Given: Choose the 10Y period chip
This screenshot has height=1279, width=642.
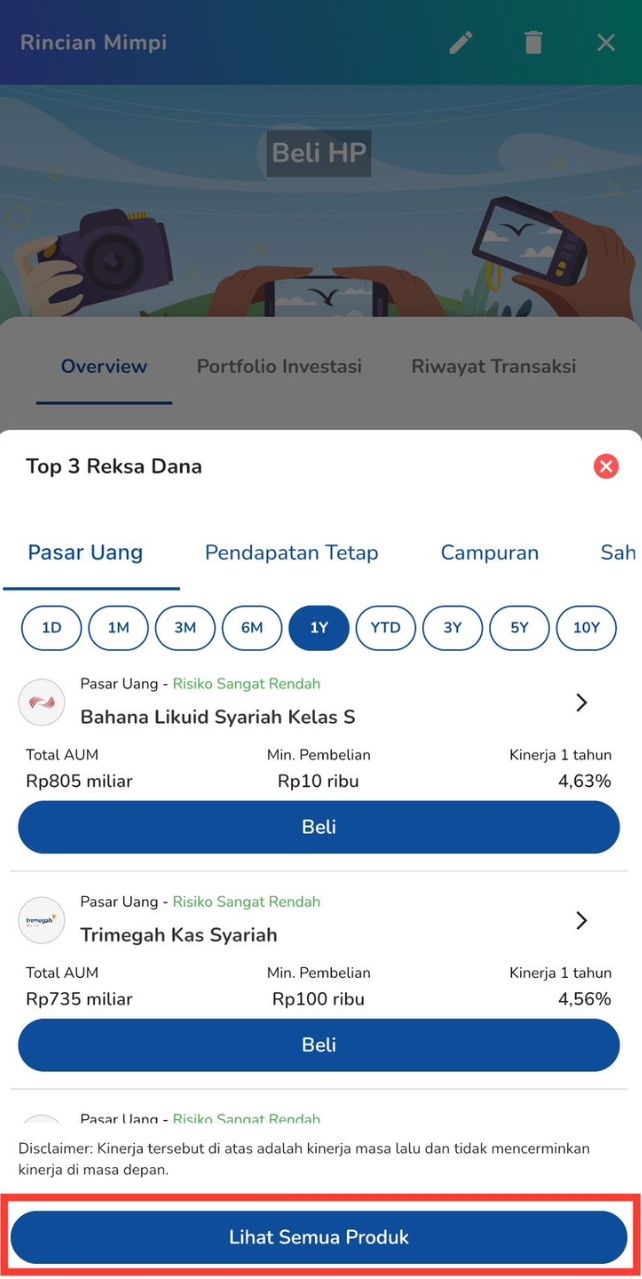Looking at the screenshot, I should click(x=586, y=628).
